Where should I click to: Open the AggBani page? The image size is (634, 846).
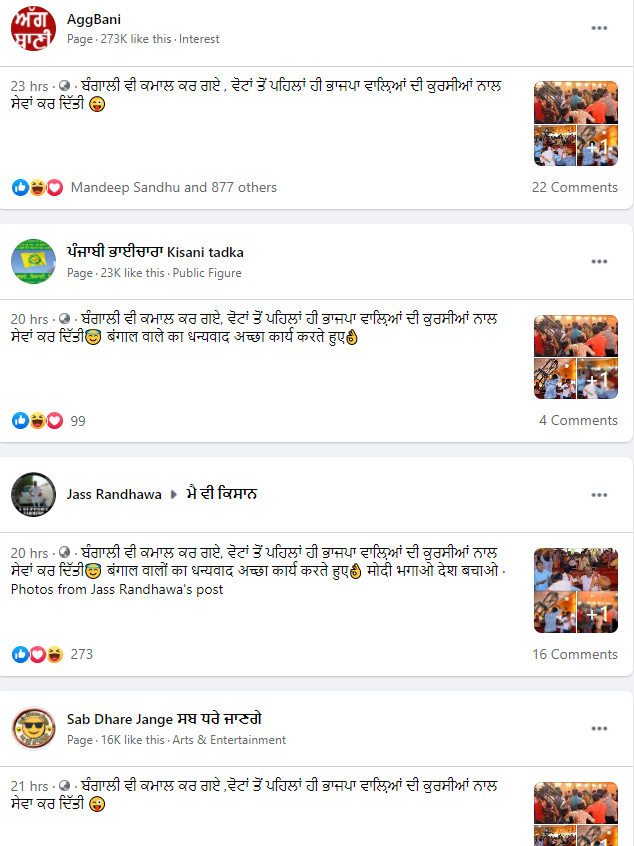[x=94, y=19]
